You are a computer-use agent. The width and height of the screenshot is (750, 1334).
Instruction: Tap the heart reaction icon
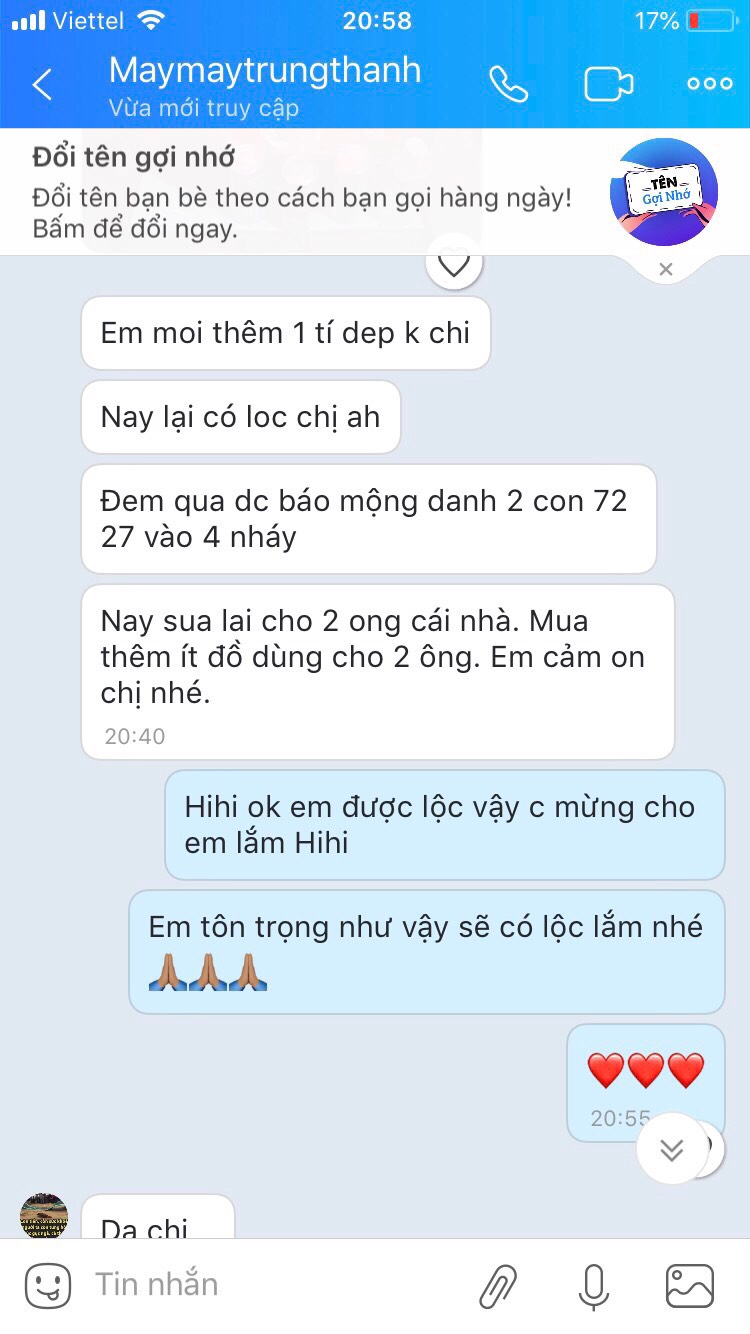click(455, 264)
